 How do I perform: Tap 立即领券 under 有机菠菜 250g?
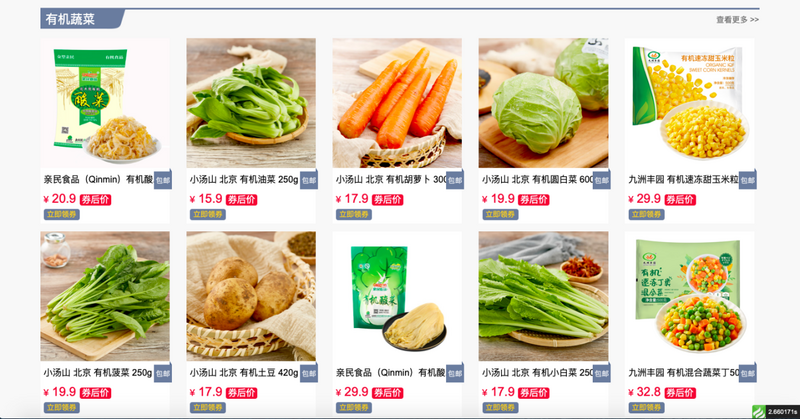tap(61, 407)
